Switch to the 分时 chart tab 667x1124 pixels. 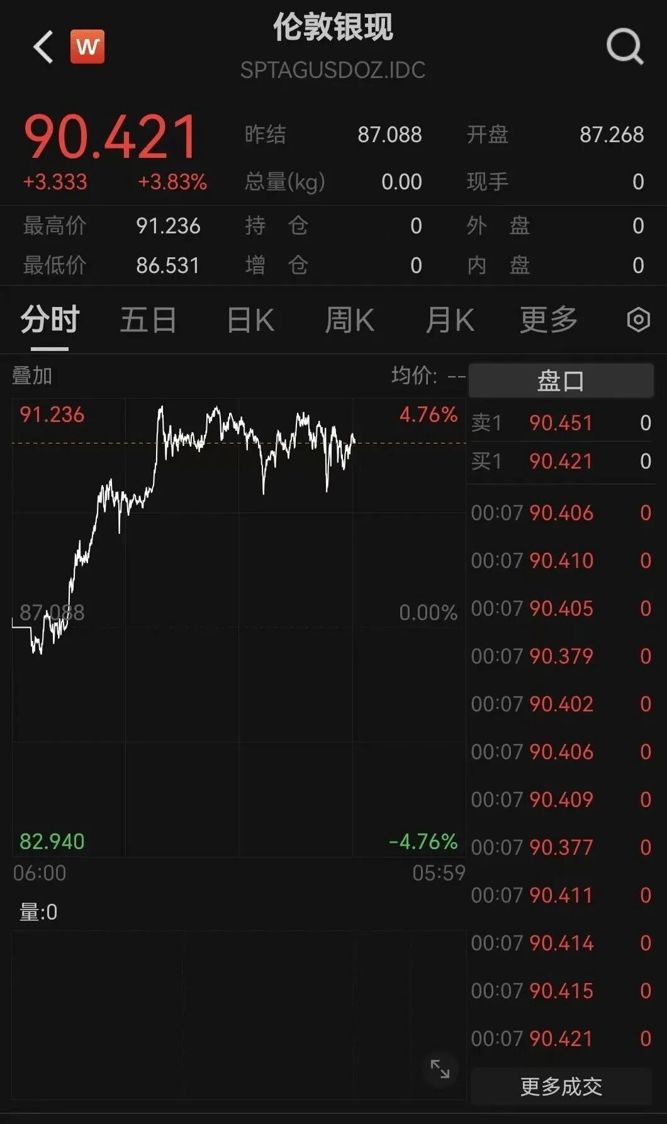[50, 320]
